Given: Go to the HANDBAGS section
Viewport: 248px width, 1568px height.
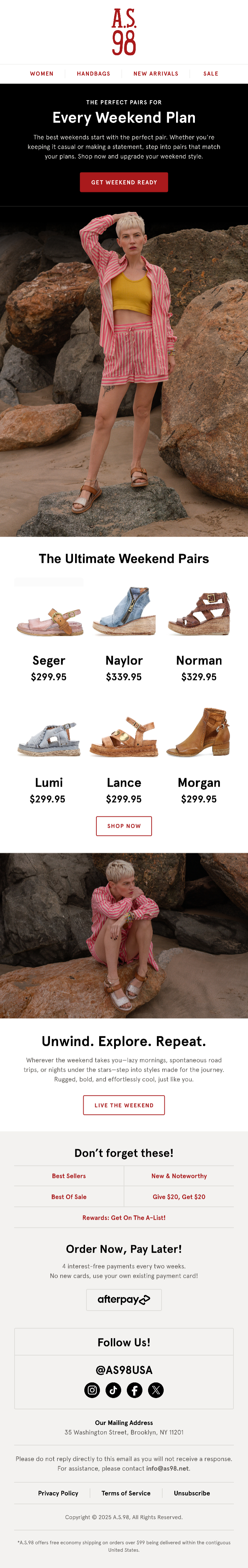Looking at the screenshot, I should pos(93,74).
